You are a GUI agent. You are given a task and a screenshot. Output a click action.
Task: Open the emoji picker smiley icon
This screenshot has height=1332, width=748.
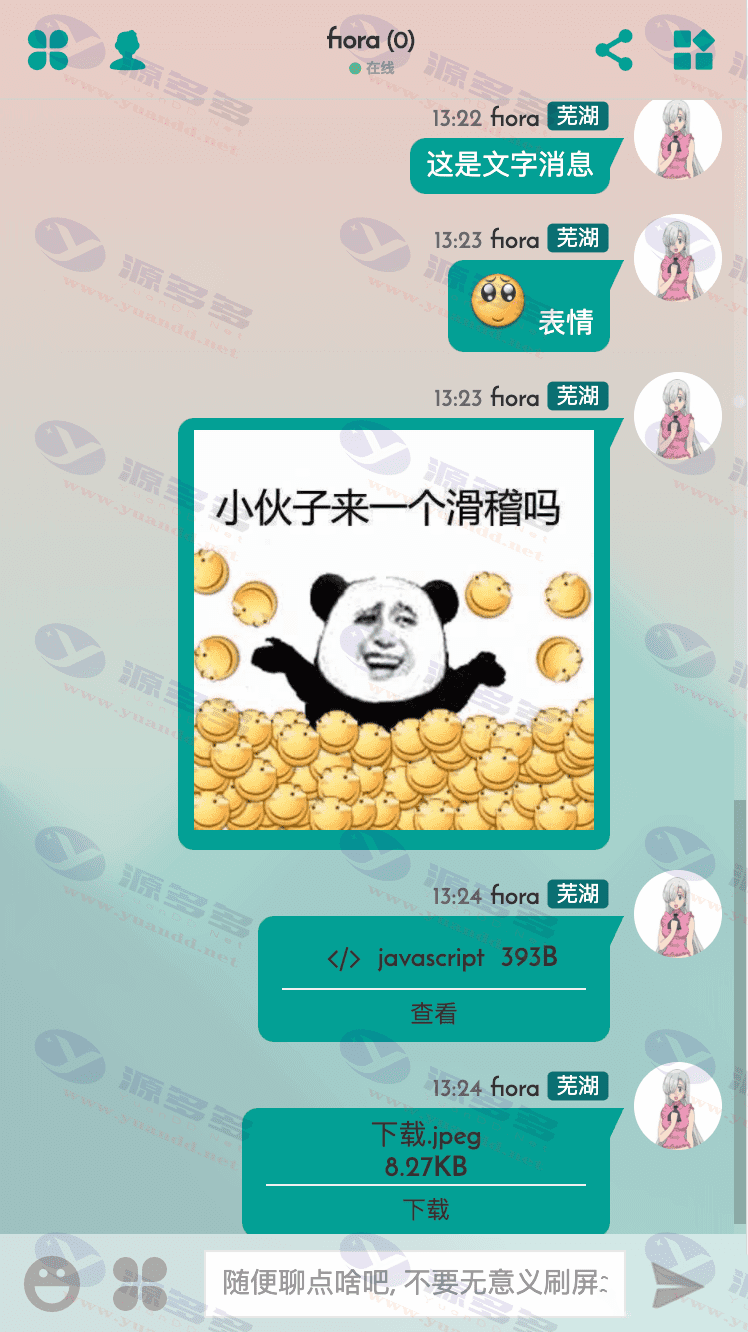point(52,1284)
